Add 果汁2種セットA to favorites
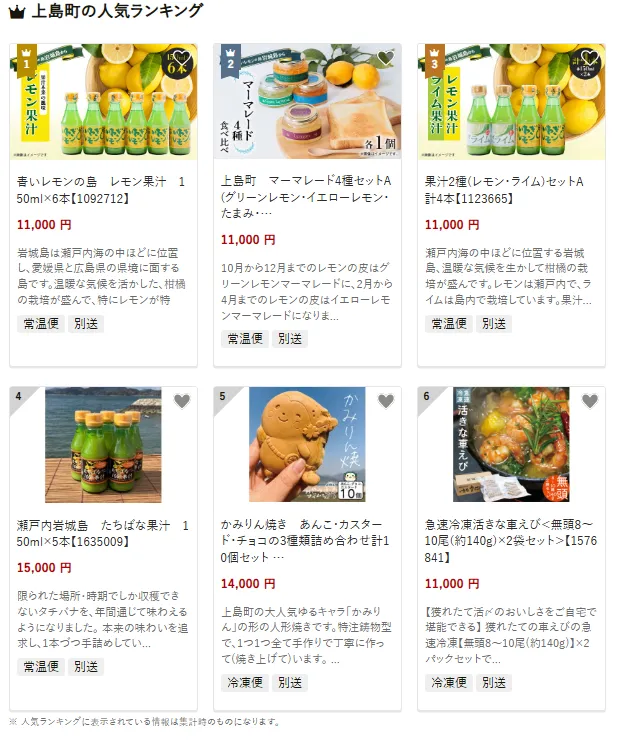Screen dimensions: 640x745 point(589,58)
